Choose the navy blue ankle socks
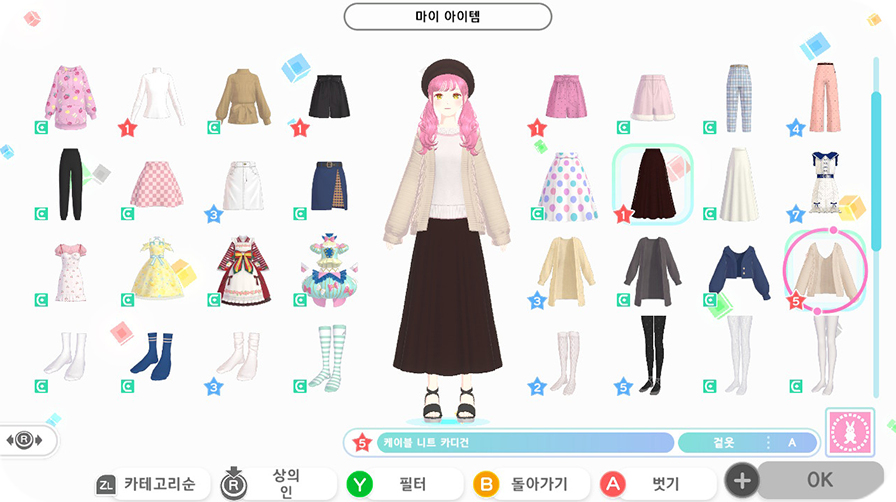 [155, 356]
